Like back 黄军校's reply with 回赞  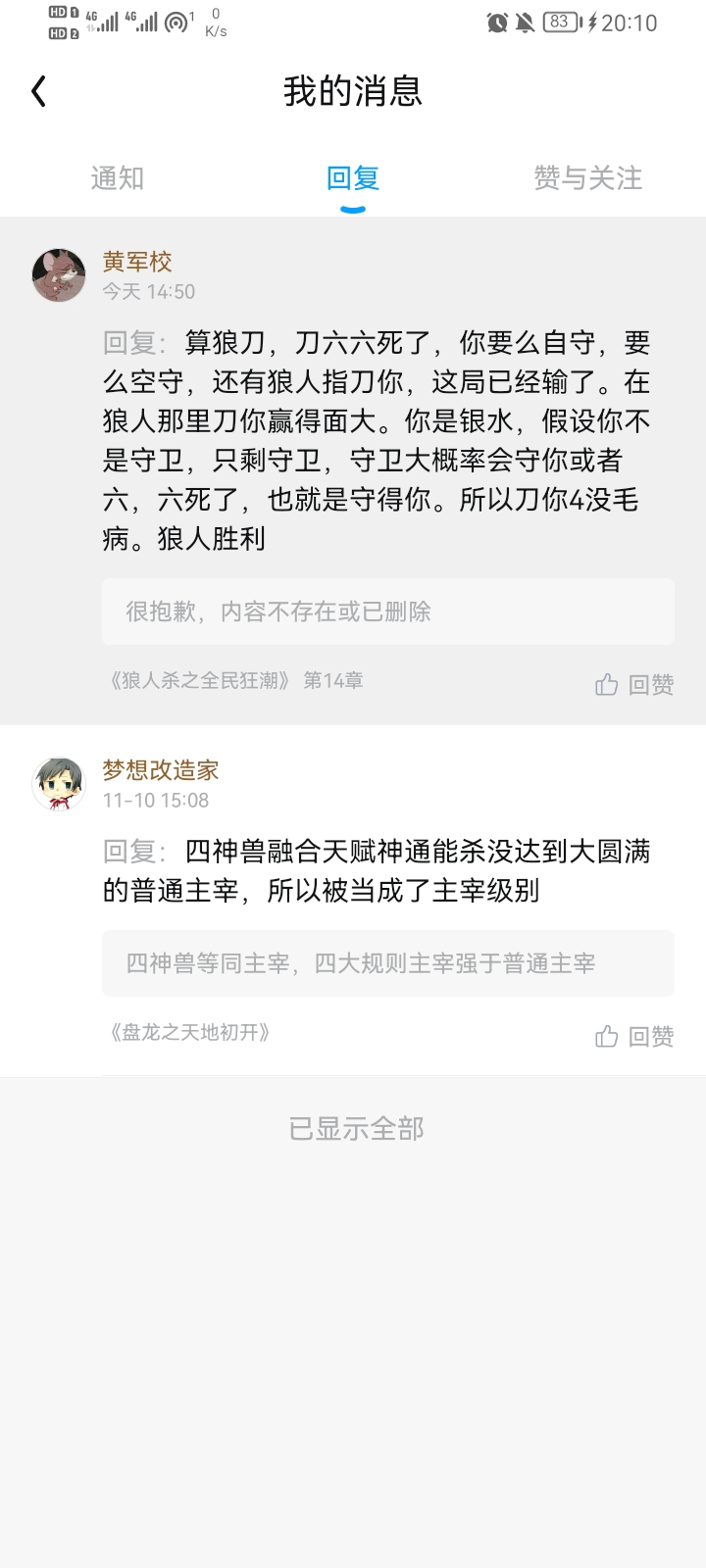pos(634,684)
